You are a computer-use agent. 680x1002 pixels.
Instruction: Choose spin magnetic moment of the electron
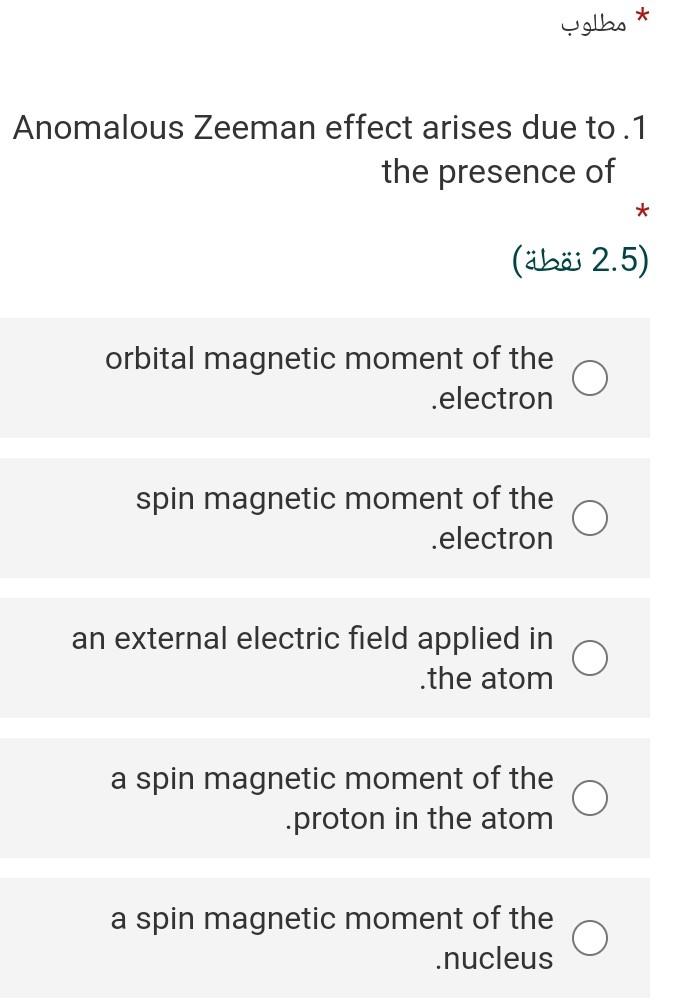[x=589, y=519]
